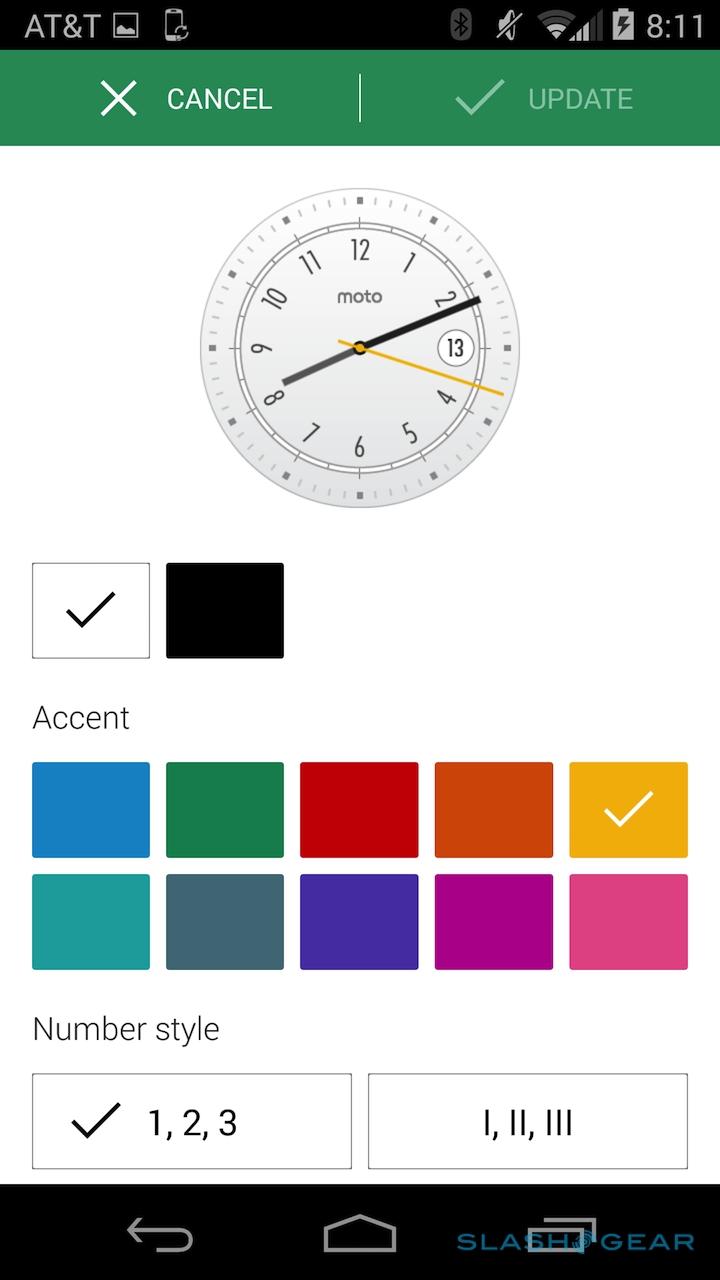Screen dimensions: 720x1280
Task: Cancel the watch face changes
Action: 185,98
